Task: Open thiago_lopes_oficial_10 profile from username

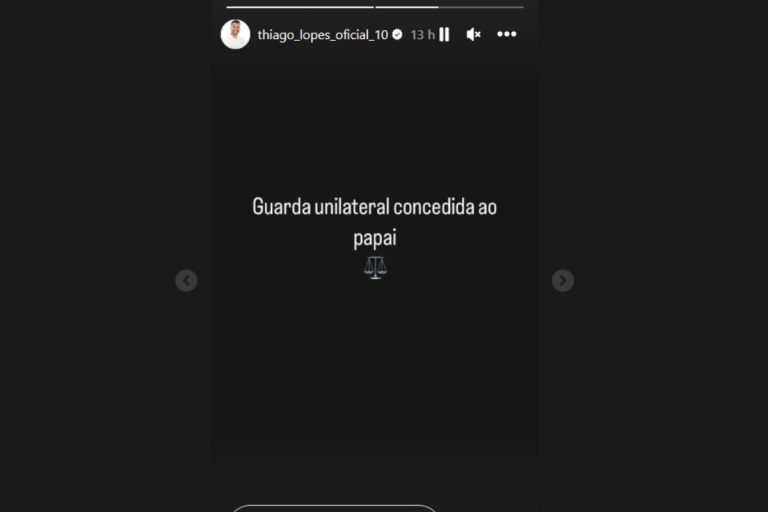Action: click(322, 34)
